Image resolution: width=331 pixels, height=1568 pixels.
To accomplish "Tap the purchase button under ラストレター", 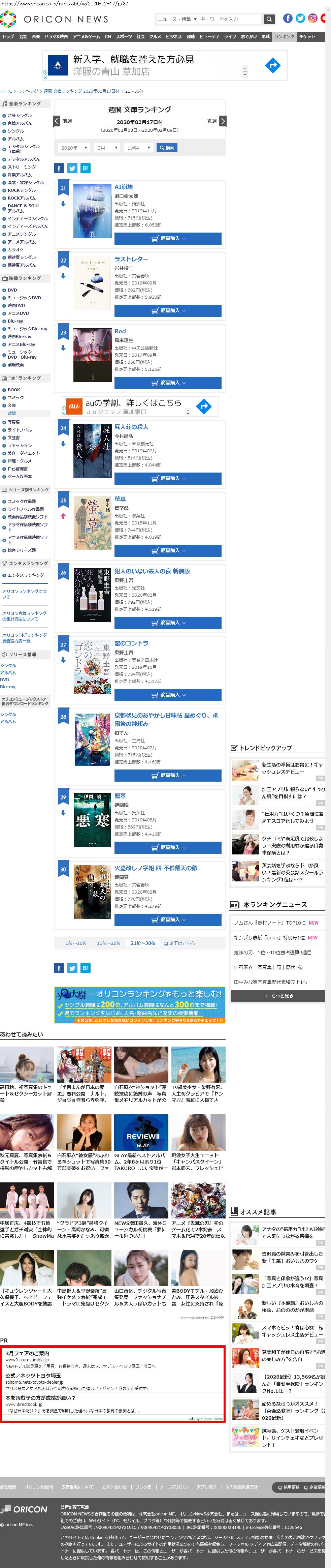I will point(168,310).
